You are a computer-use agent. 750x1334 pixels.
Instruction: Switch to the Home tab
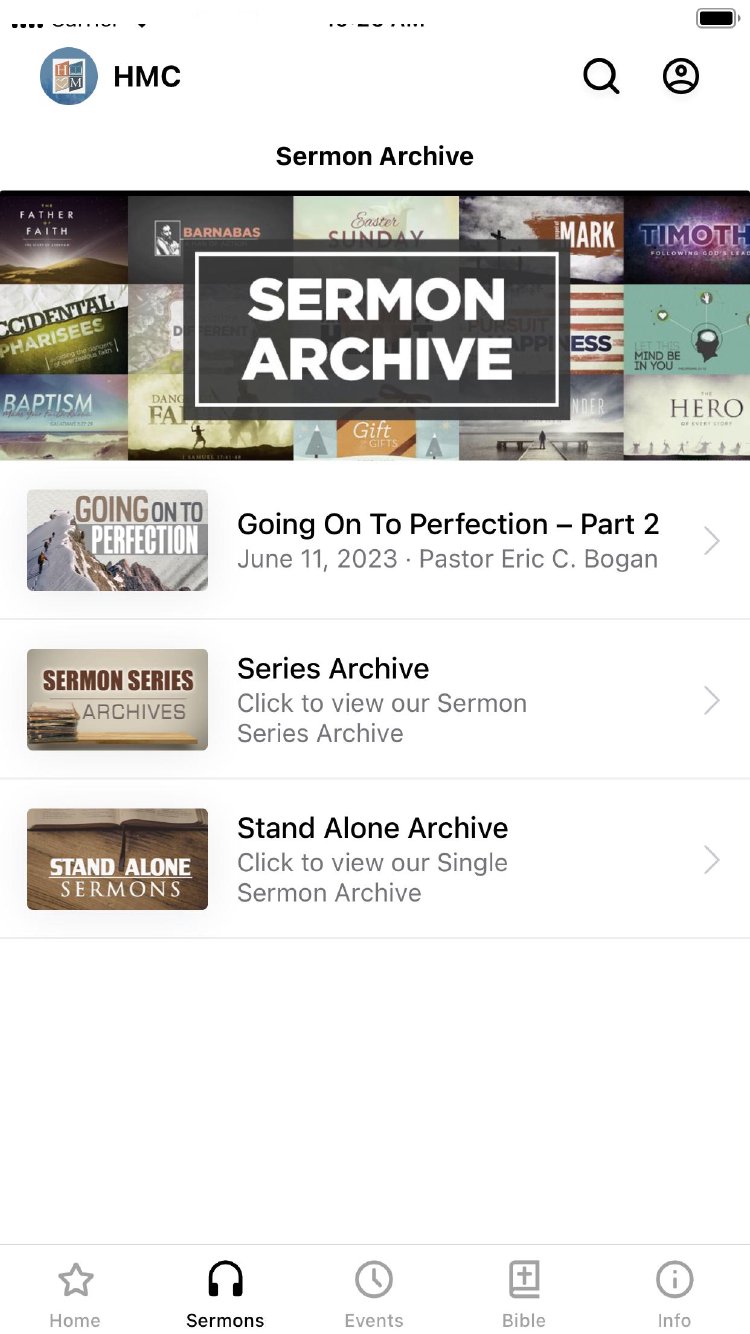(x=75, y=1293)
